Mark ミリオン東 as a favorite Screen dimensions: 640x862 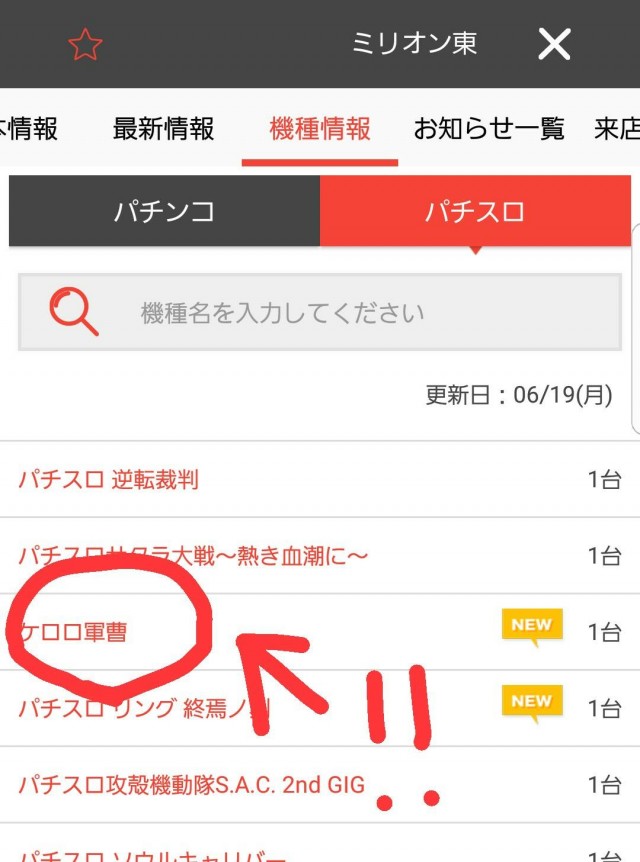pos(85,45)
